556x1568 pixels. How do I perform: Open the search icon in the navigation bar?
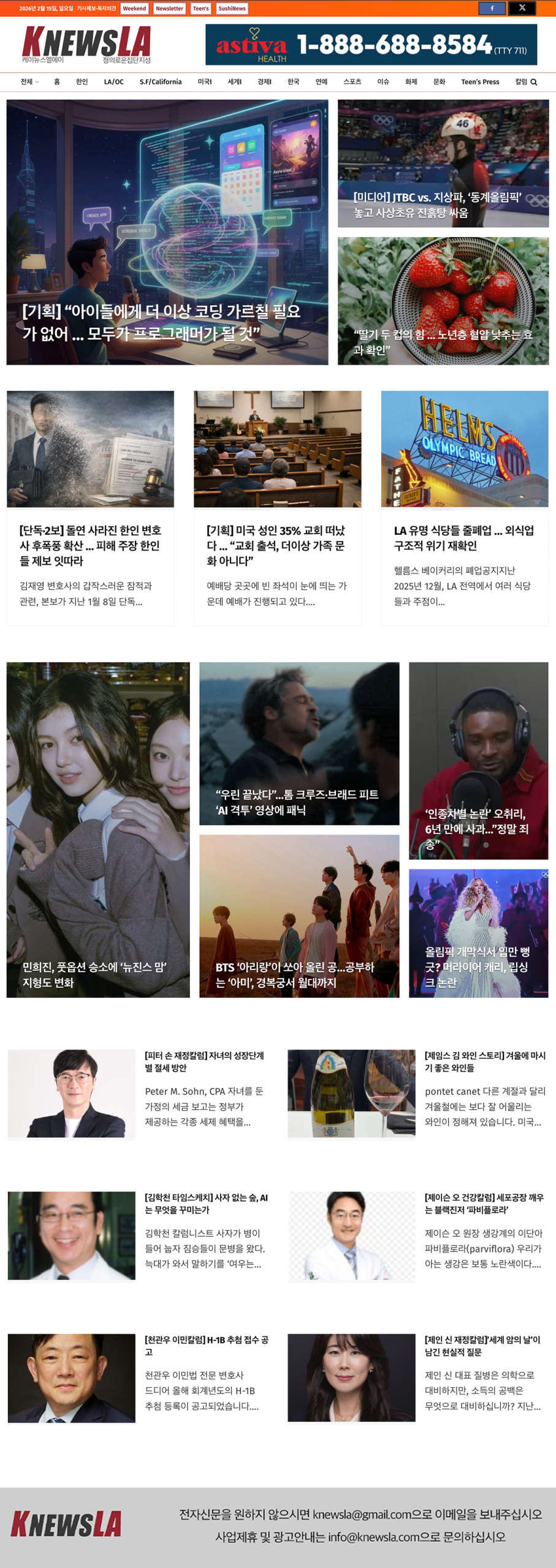point(534,82)
